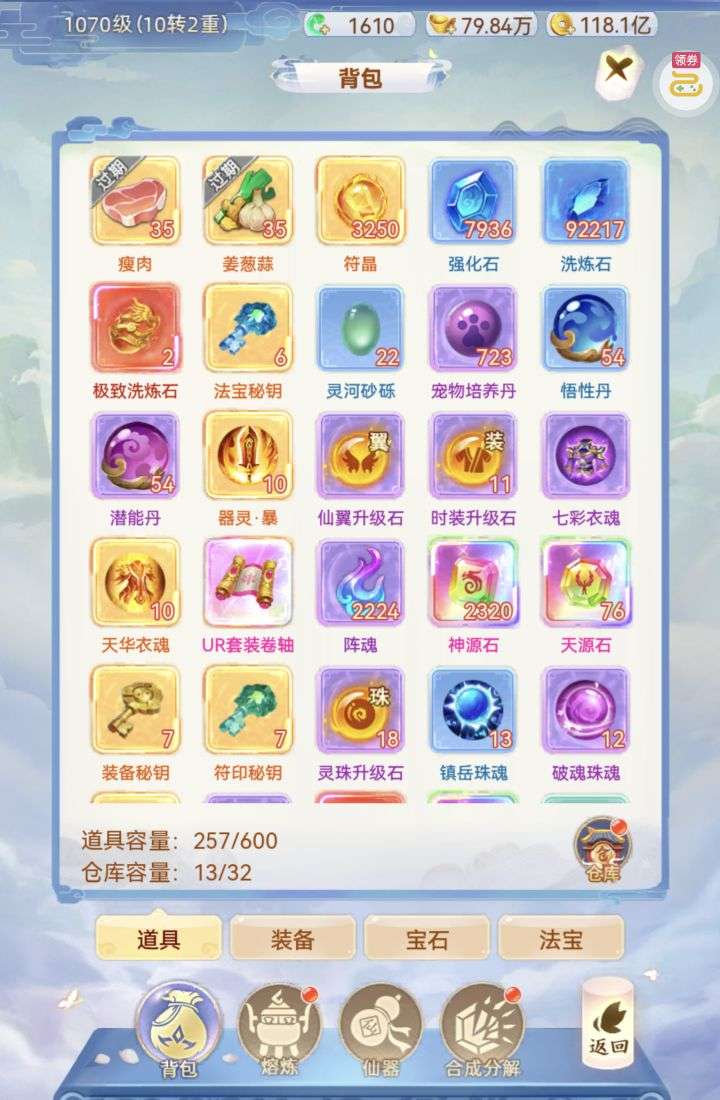Switch to the 法宝 tab
The height and width of the screenshot is (1100, 720).
[x=561, y=939]
